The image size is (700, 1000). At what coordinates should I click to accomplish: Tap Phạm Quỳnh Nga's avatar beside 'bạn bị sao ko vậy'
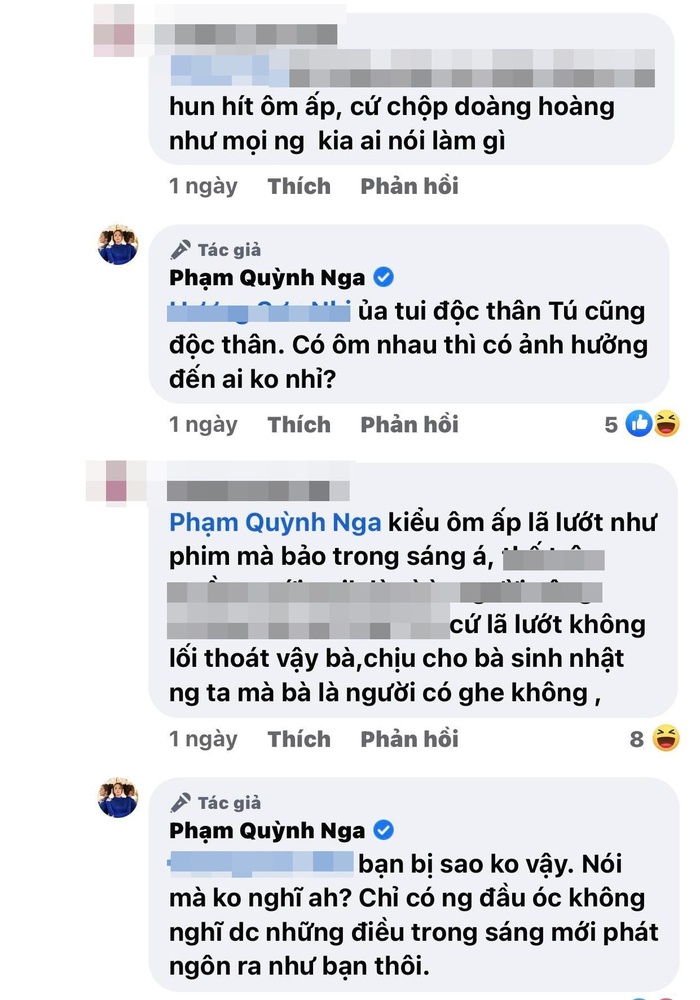[x=117, y=798]
